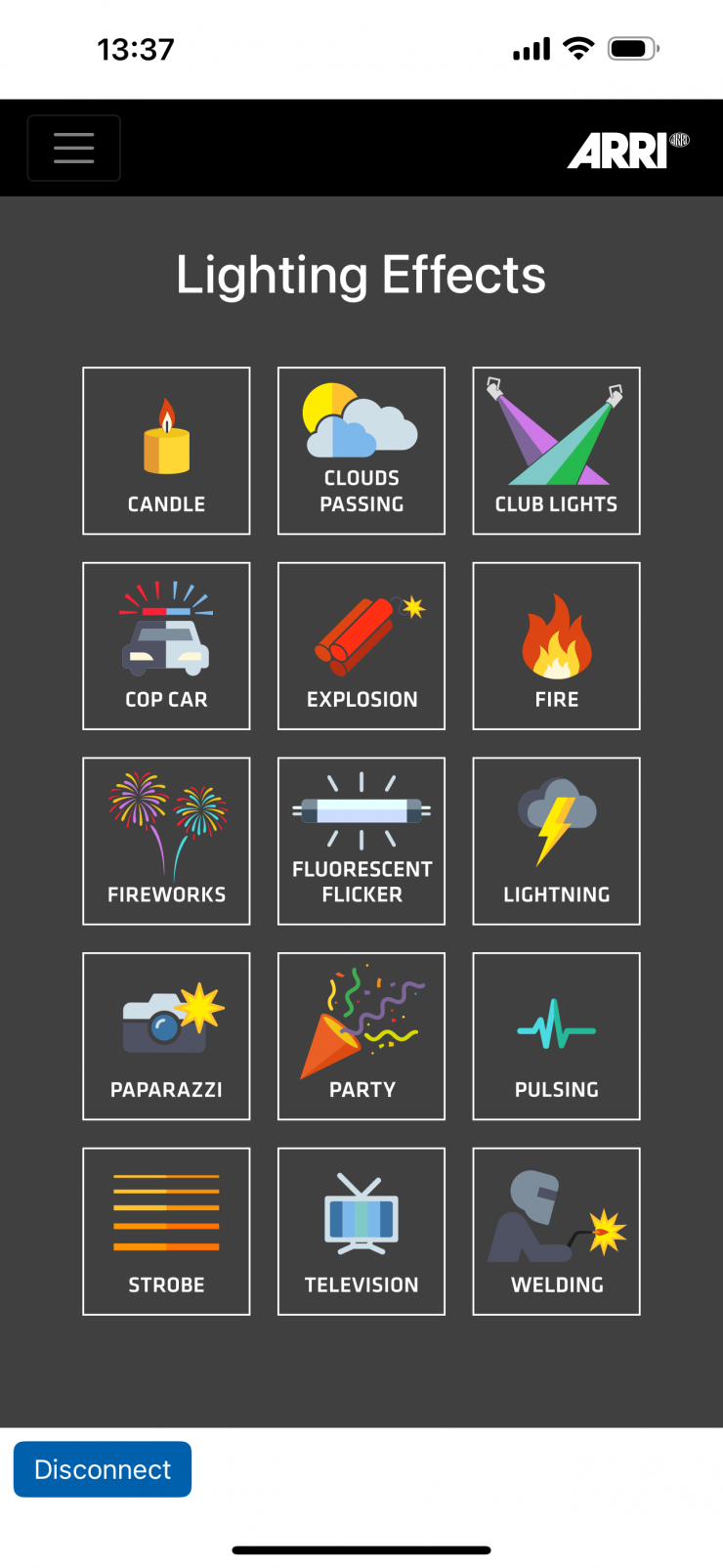This screenshot has height=1568, width=723.
Task: Select the Candle lighting effect
Action: click(166, 451)
